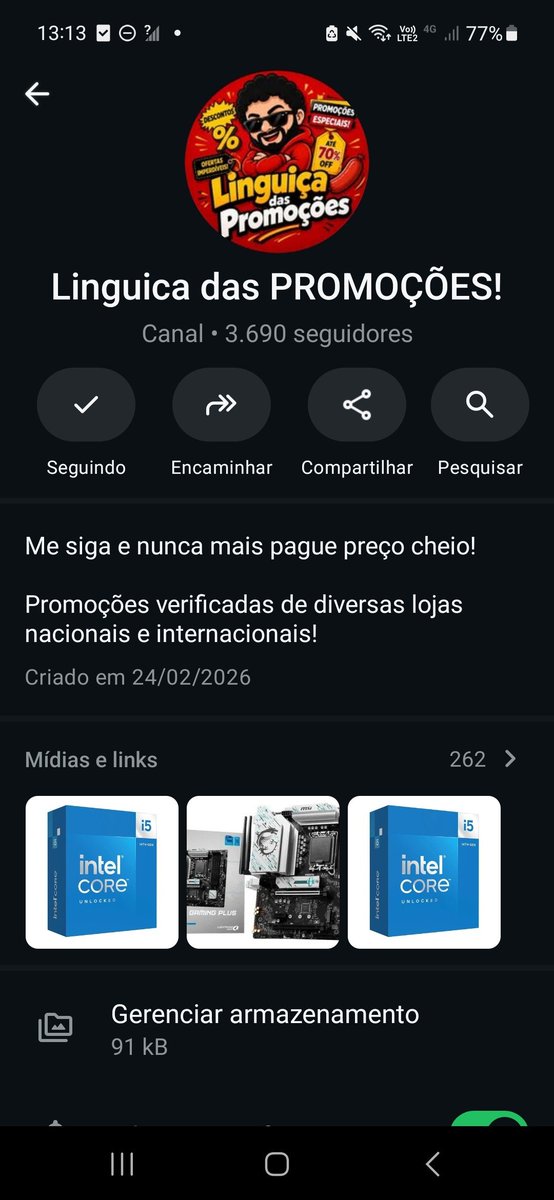The height and width of the screenshot is (1200, 554).
Task: Share the channel via Compartilhar
Action: (357, 405)
